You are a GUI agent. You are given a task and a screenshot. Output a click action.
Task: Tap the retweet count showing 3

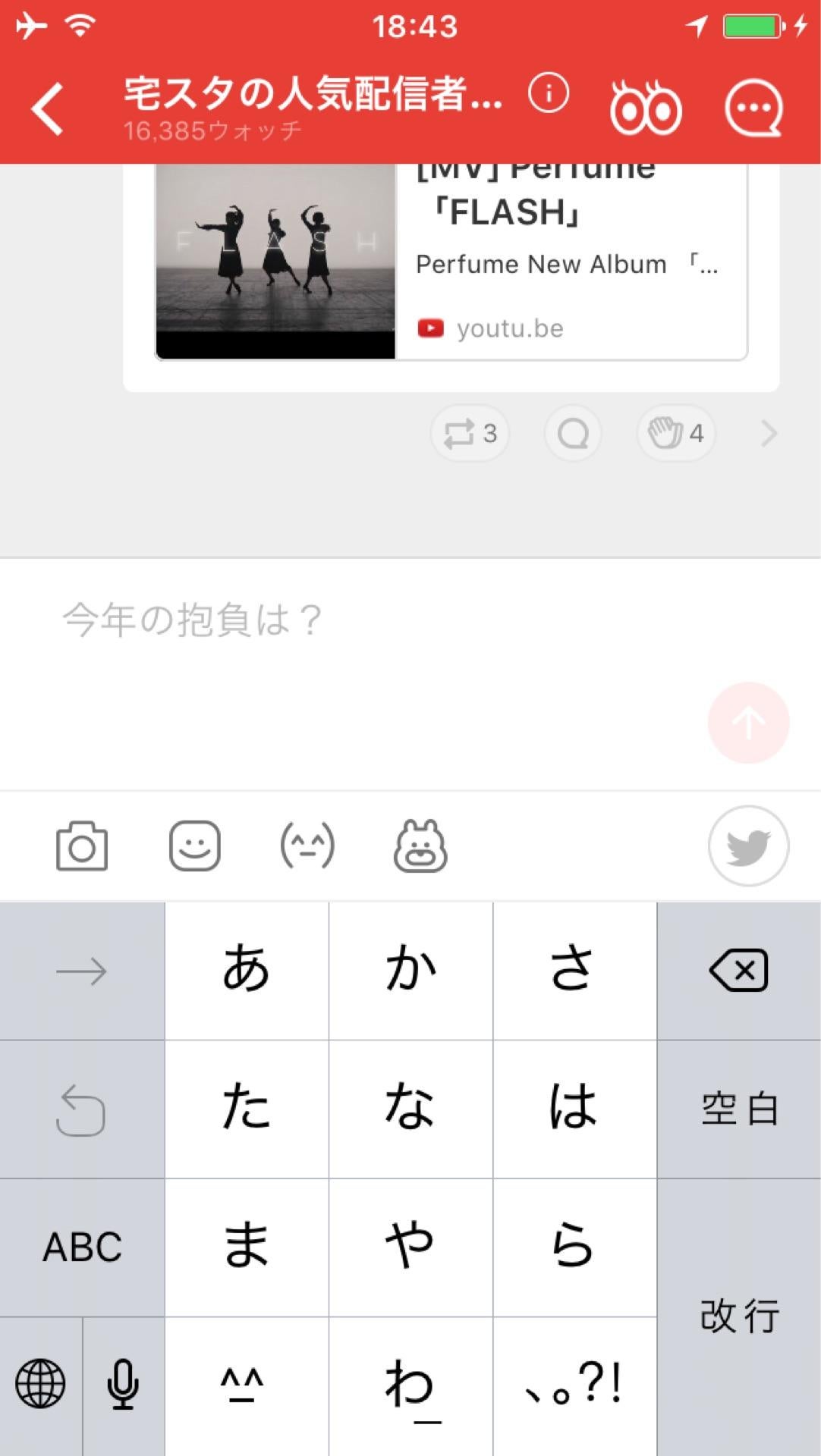point(469,433)
